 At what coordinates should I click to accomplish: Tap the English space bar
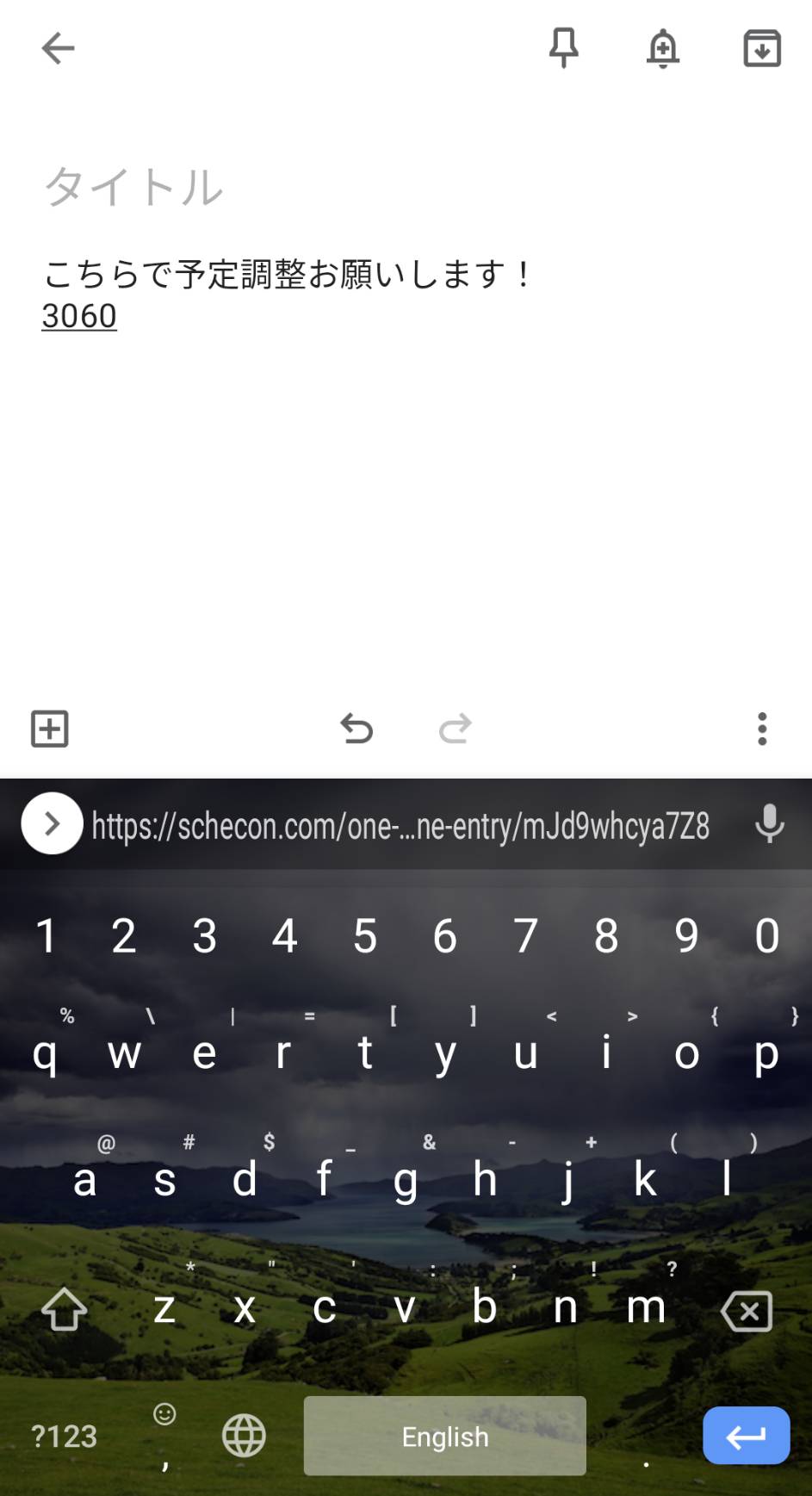[x=445, y=1436]
